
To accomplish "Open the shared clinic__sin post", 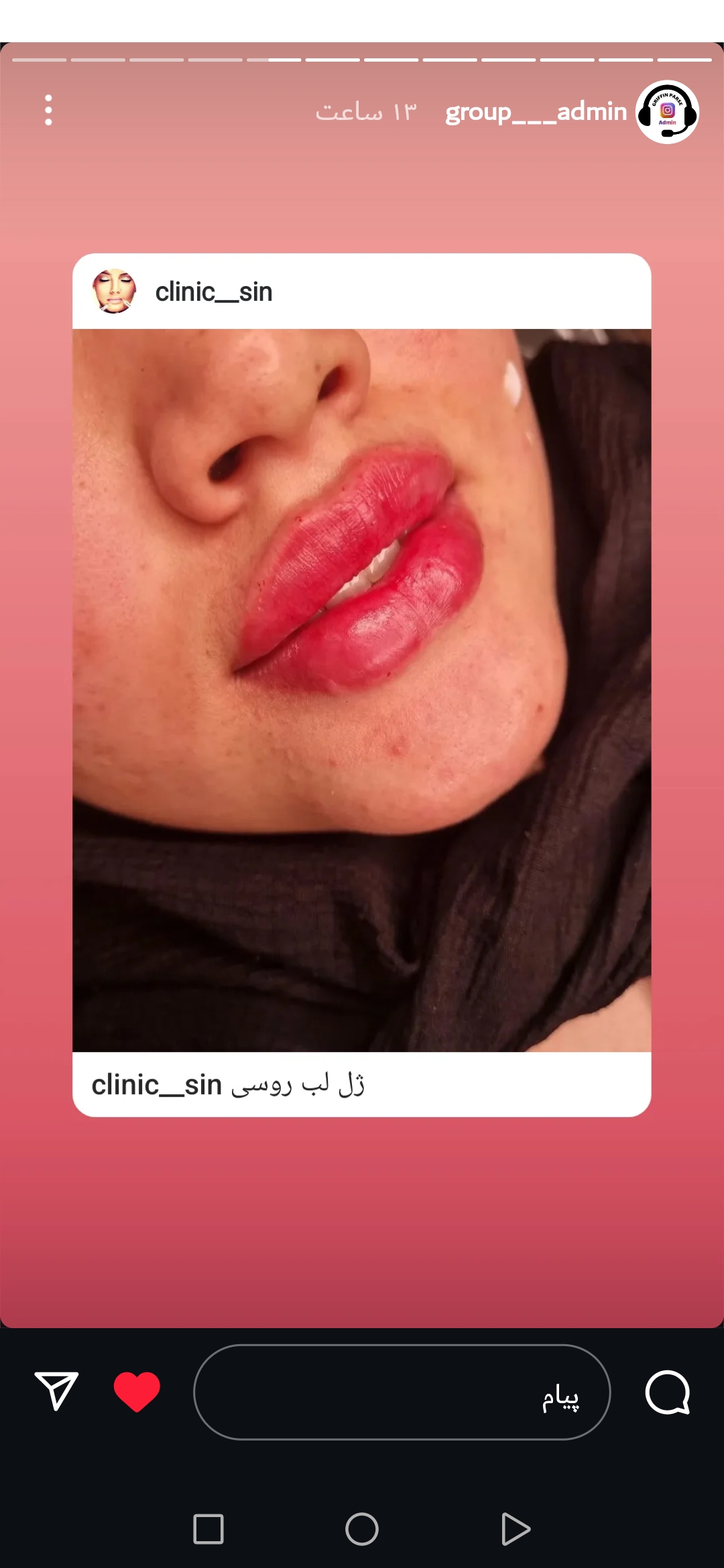I will click(362, 690).
